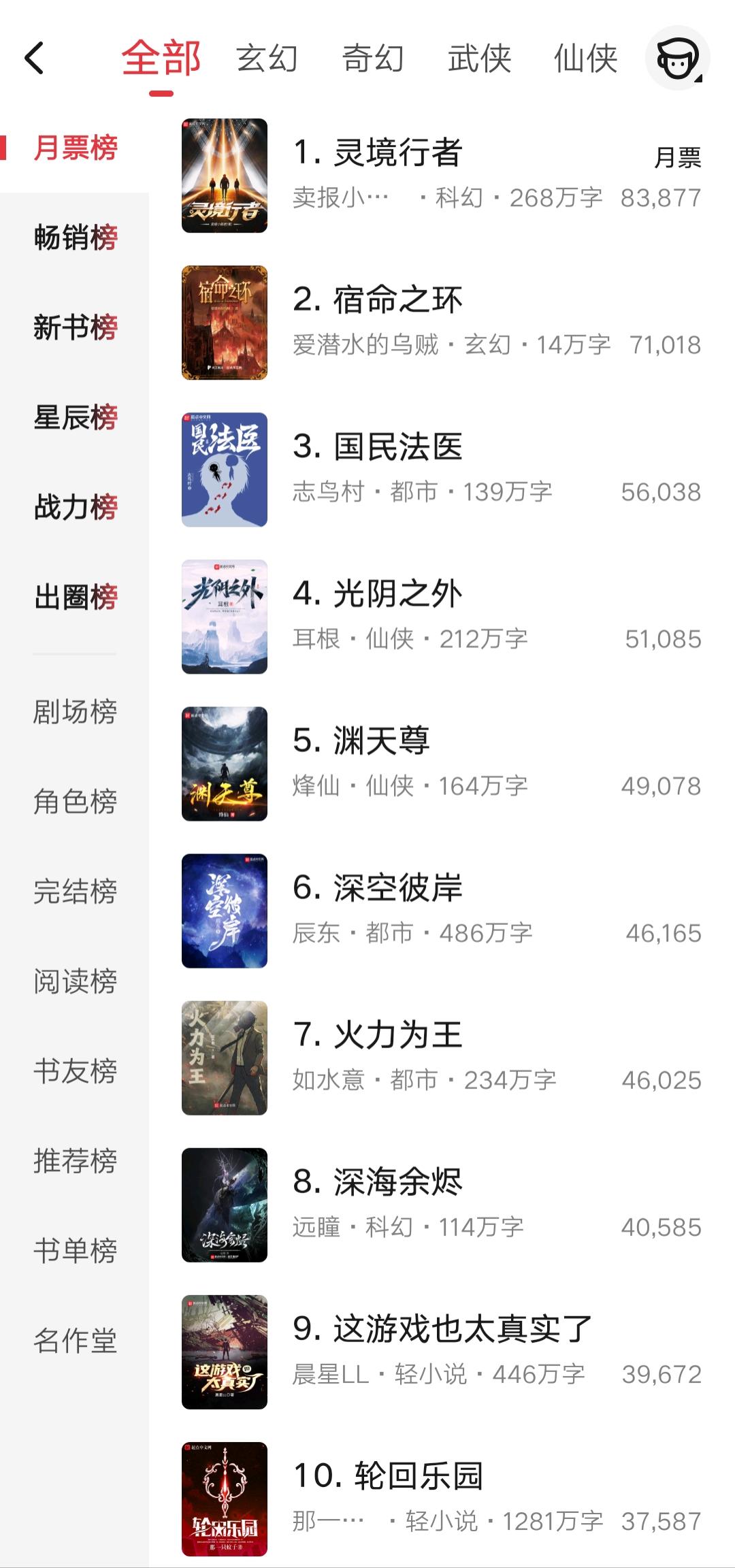Open the book 灵境行者
735x1568 pixels.
[397, 152]
